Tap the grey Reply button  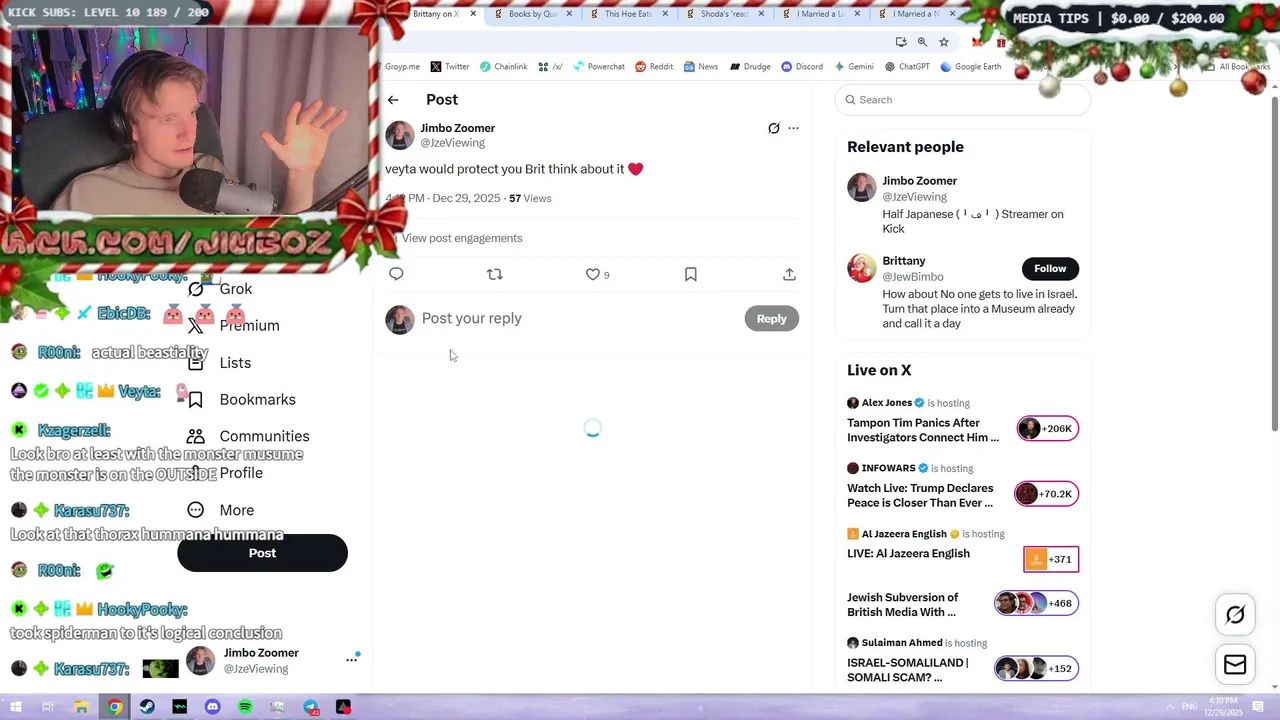coord(771,318)
